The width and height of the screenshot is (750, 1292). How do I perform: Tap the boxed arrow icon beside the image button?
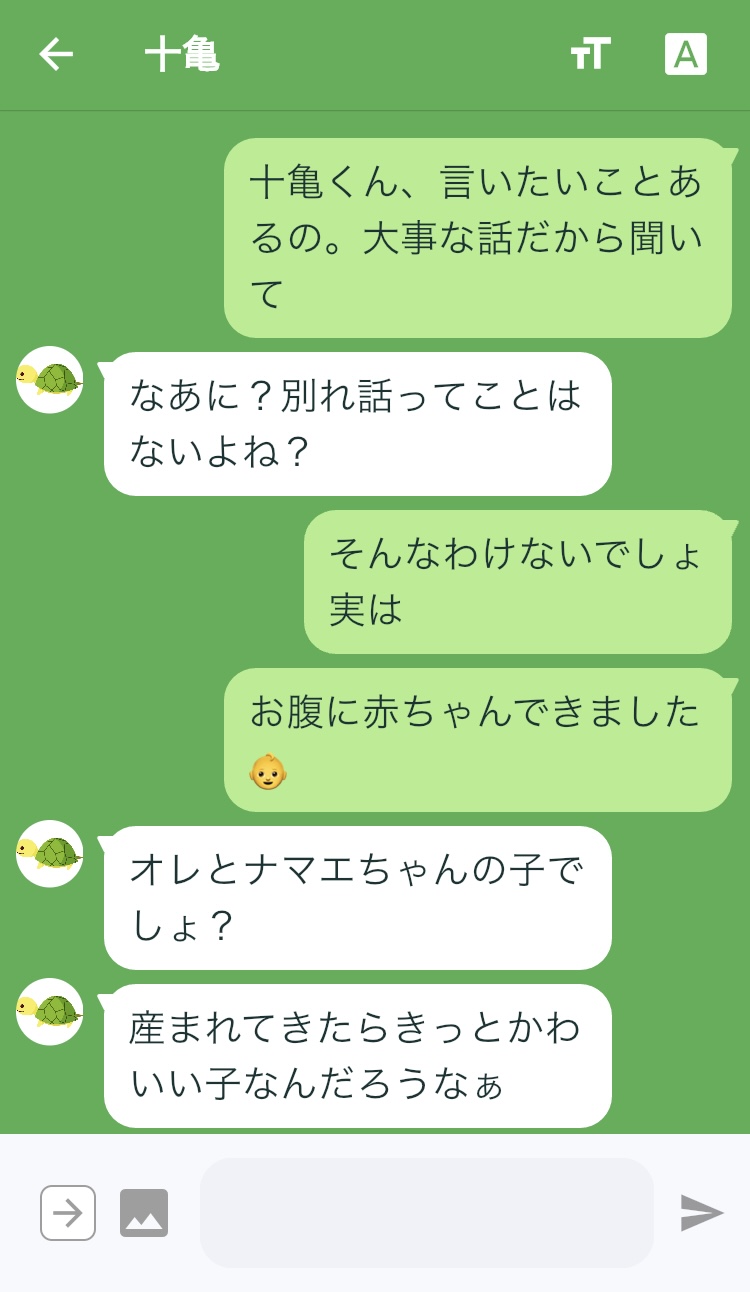[x=68, y=1213]
